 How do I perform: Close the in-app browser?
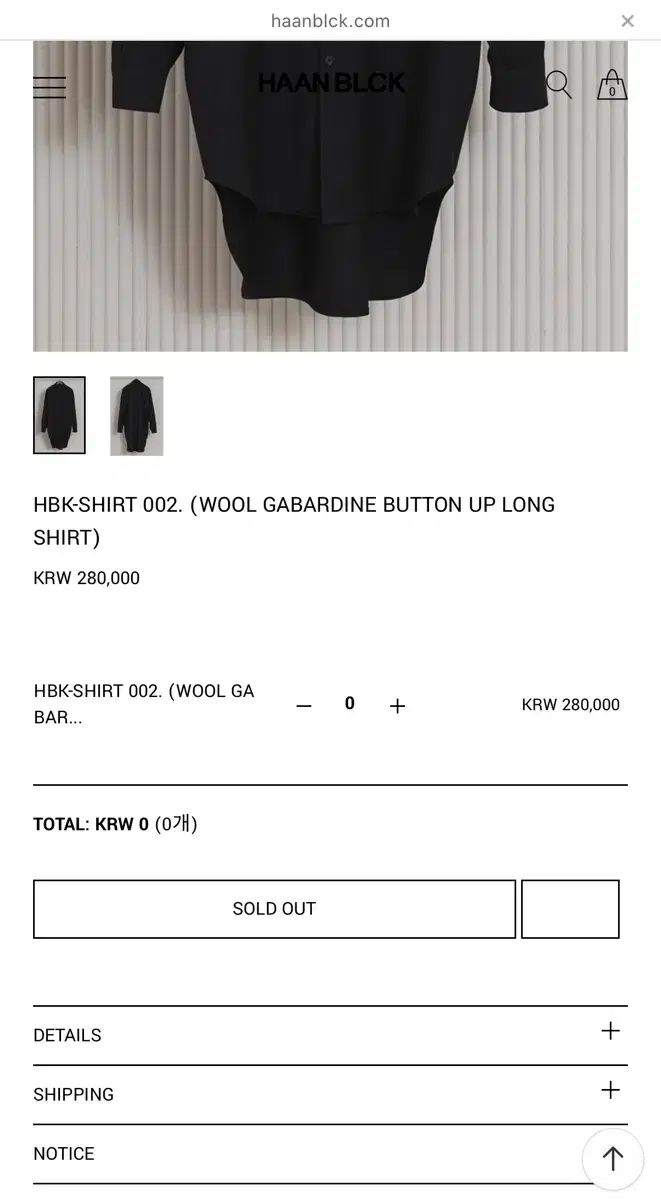pos(627,21)
